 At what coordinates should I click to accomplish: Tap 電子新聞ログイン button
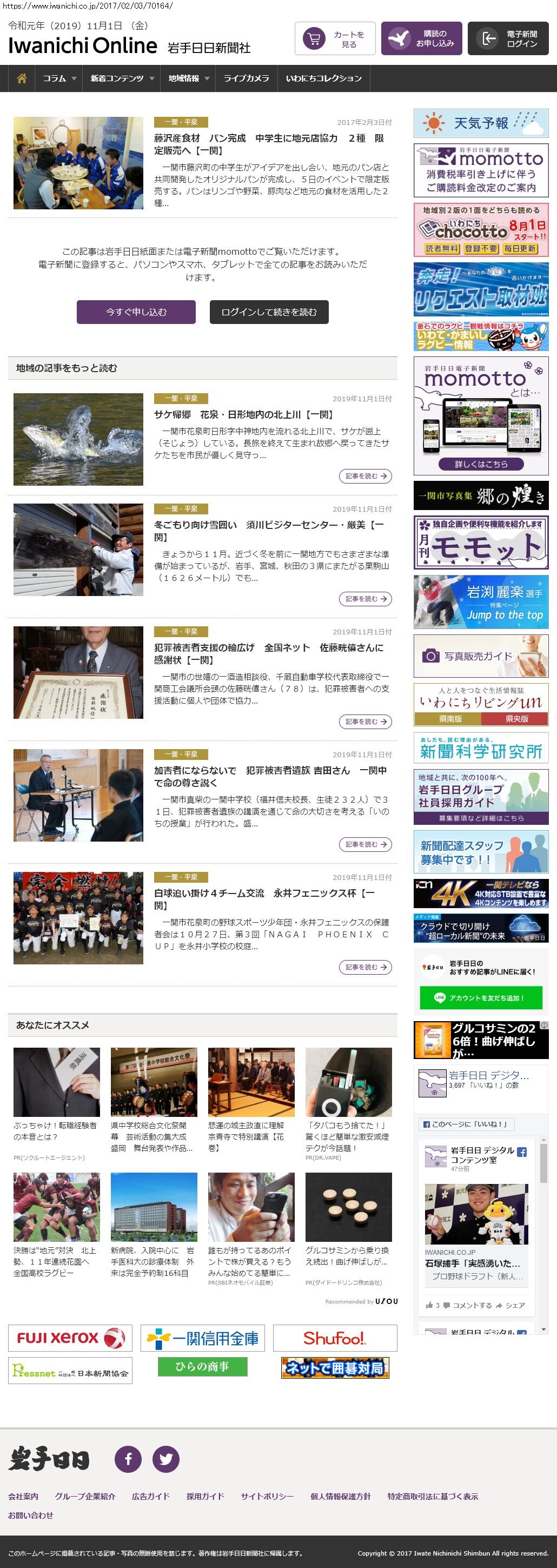[508, 39]
